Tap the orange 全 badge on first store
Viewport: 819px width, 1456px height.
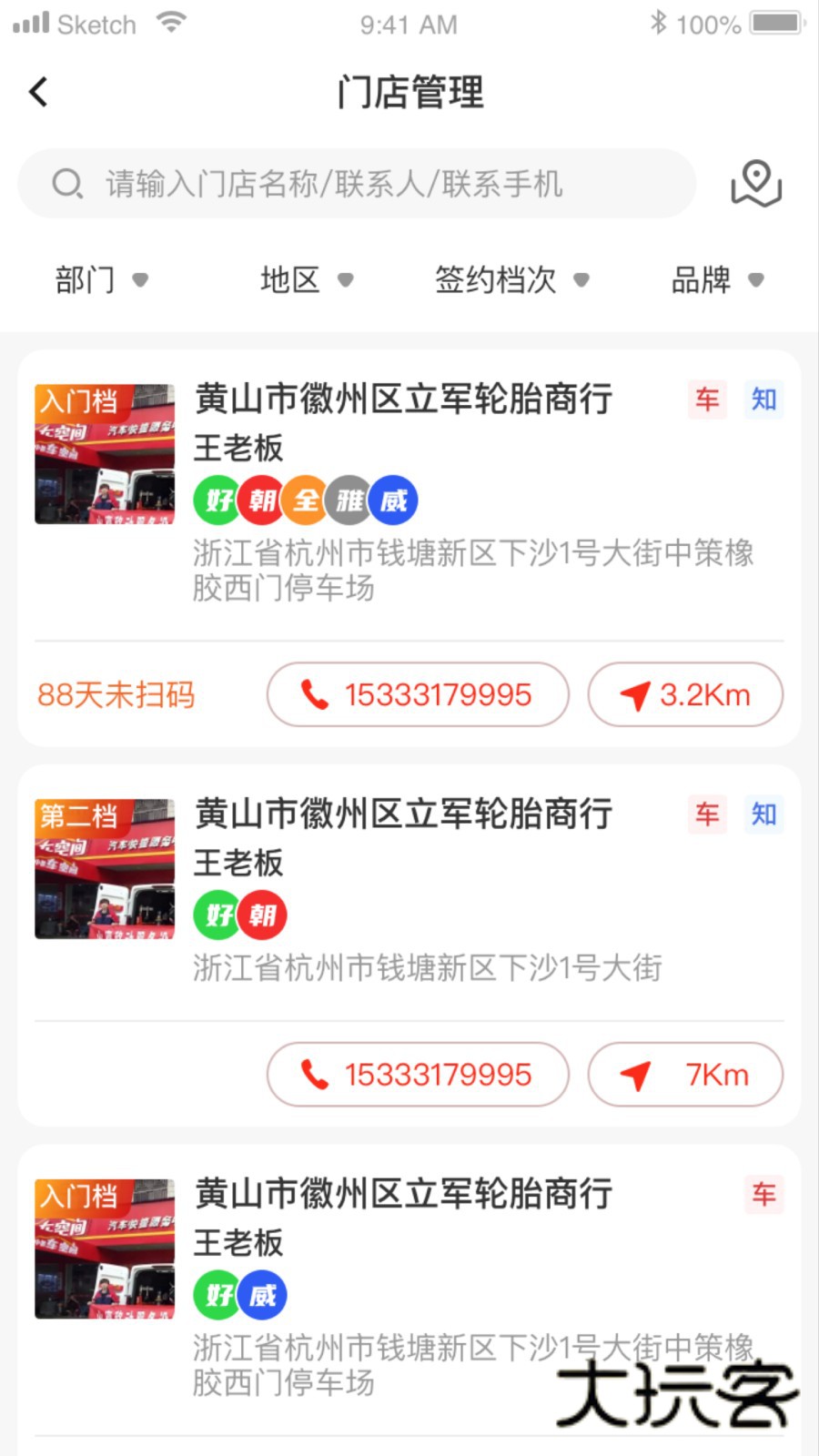[x=305, y=500]
